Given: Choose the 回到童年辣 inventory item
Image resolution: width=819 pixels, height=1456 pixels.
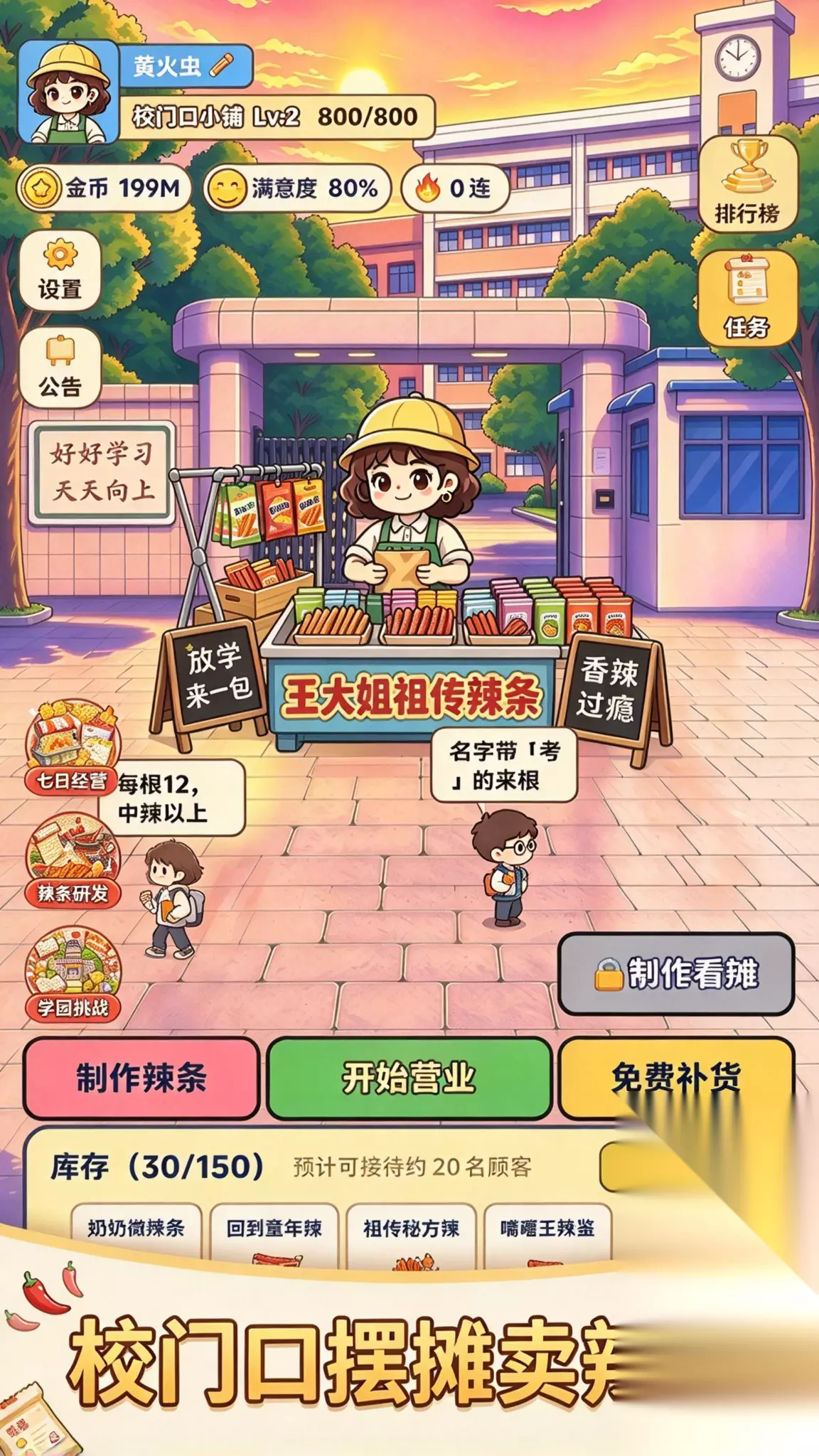Looking at the screenshot, I should [x=274, y=1237].
